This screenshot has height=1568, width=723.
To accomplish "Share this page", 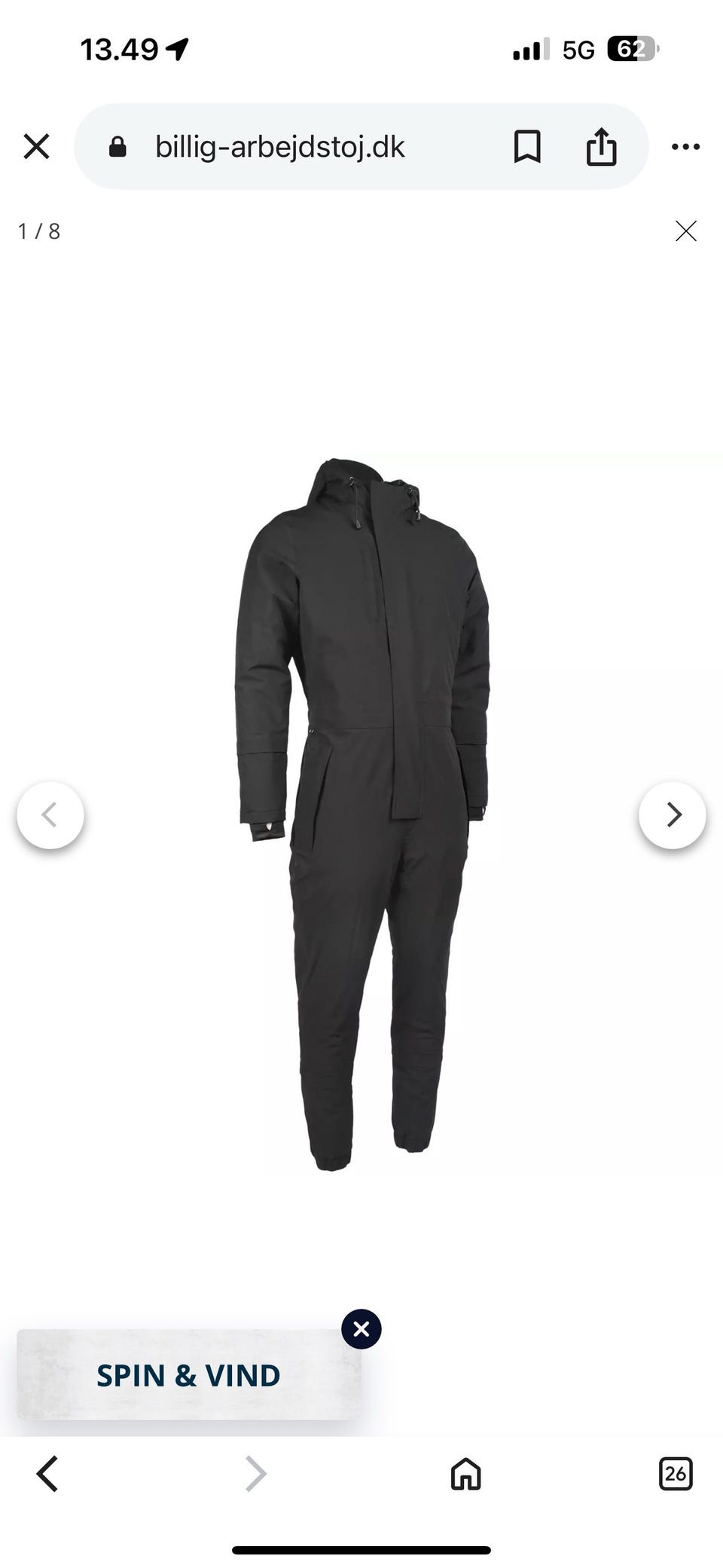I will point(601,146).
